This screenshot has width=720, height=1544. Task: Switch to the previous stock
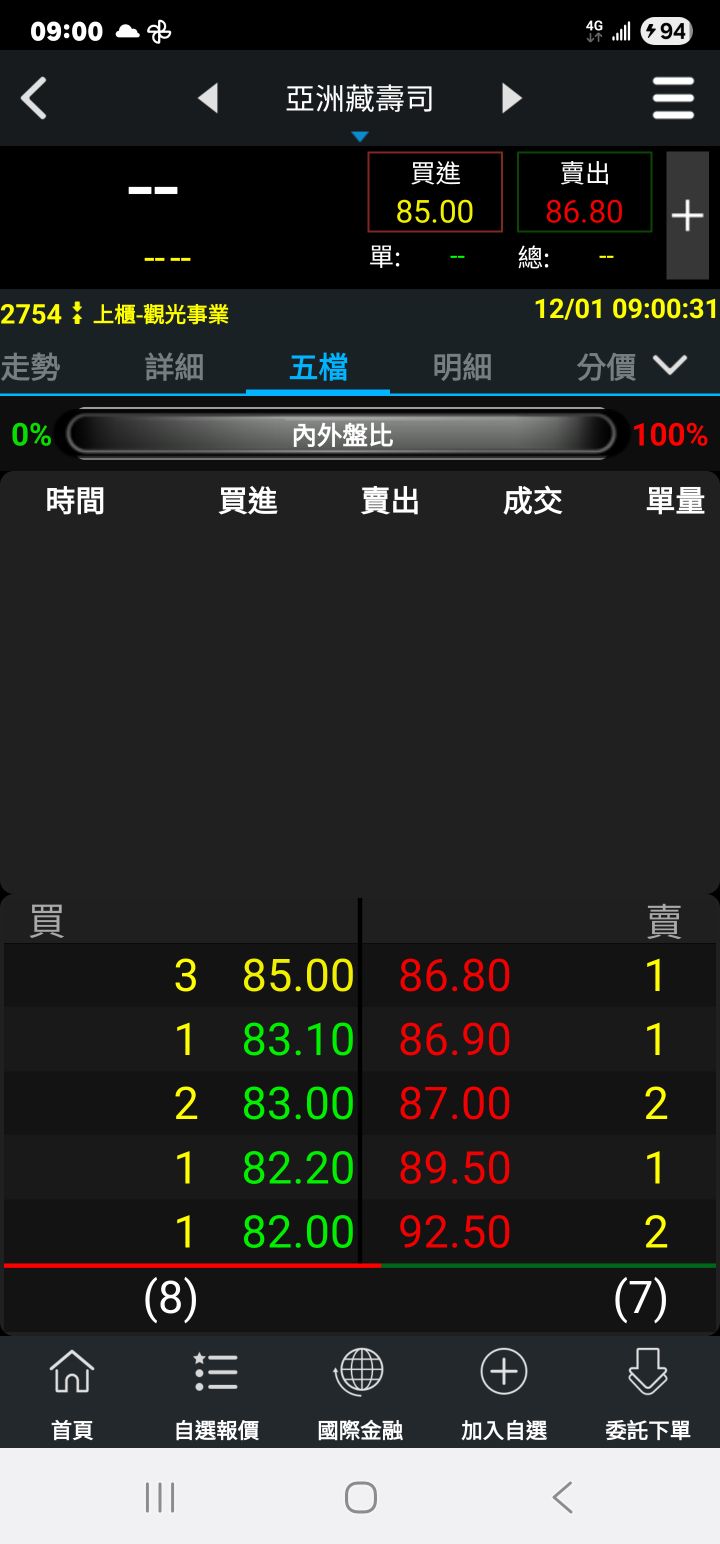coord(208,99)
